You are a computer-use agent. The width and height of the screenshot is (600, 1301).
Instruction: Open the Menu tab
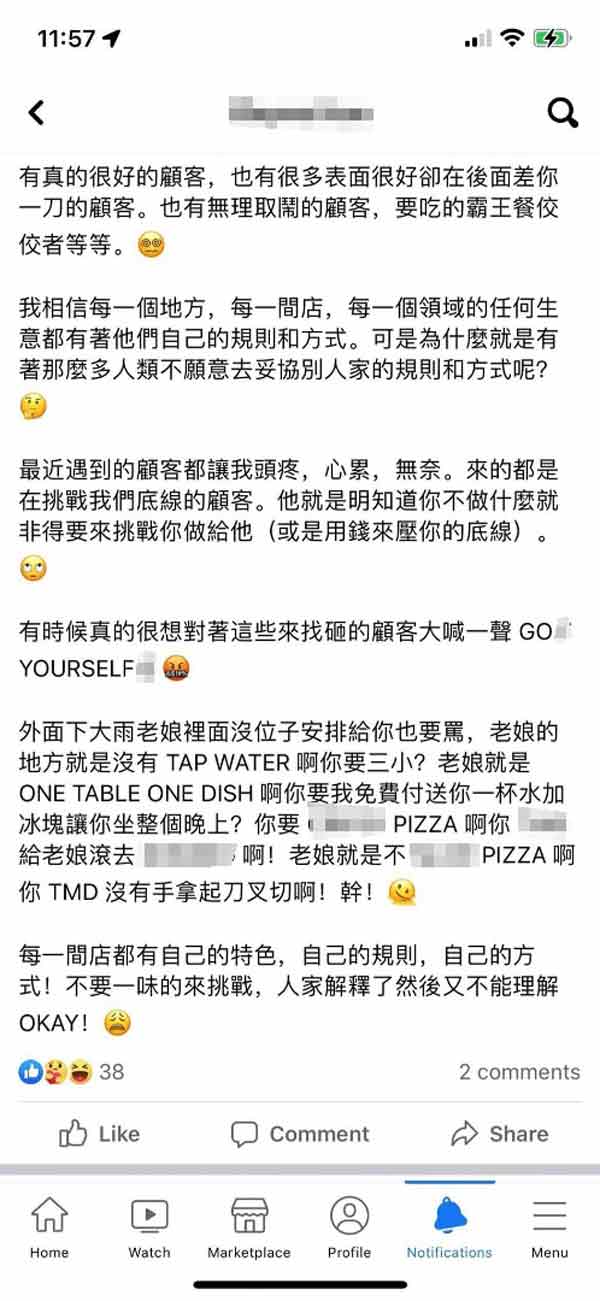(x=549, y=1227)
